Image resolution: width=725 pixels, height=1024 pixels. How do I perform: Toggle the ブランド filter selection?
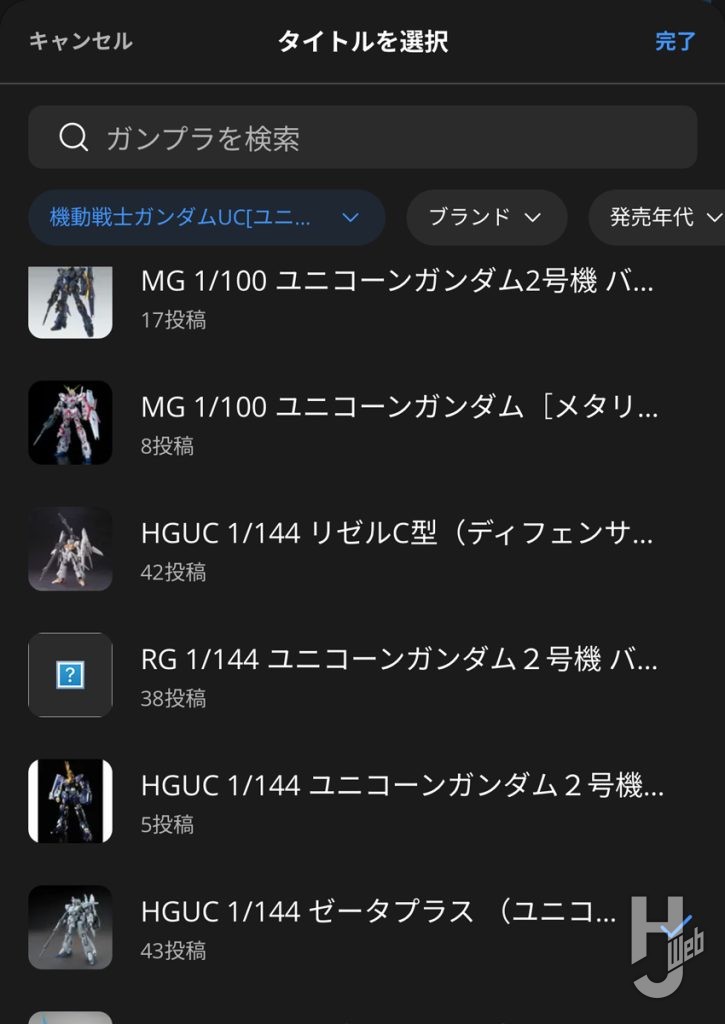486,217
